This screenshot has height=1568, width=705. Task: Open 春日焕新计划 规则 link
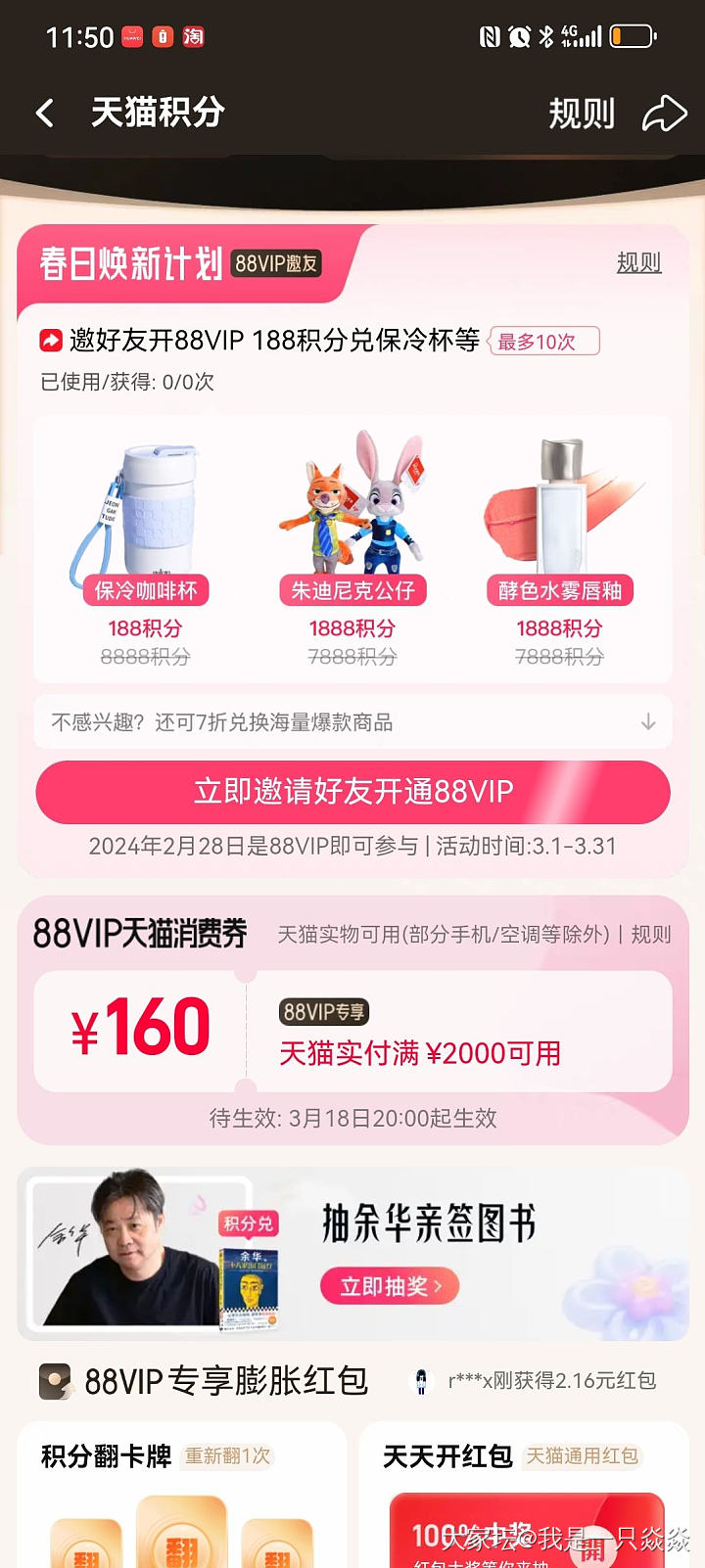638,262
